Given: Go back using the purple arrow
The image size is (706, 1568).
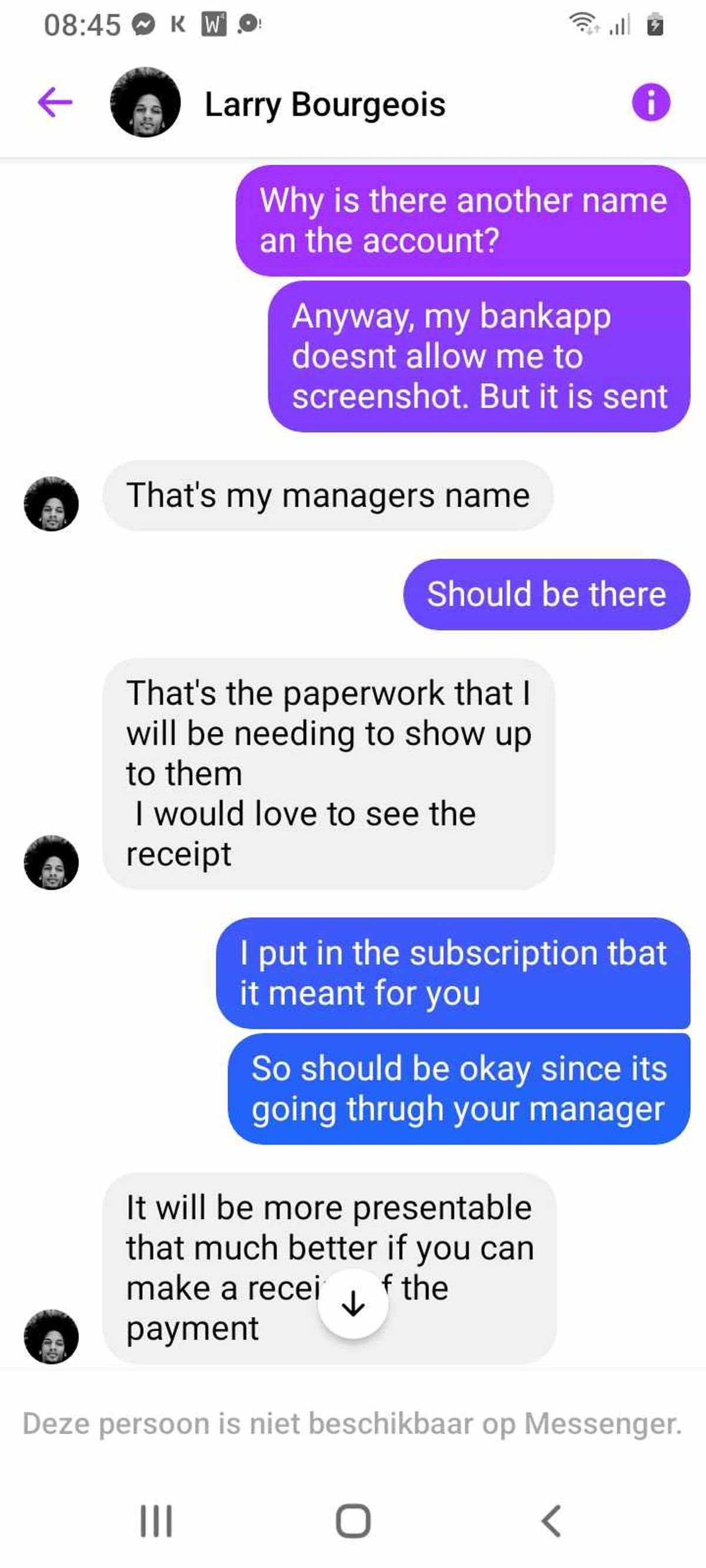Looking at the screenshot, I should pos(55,102).
